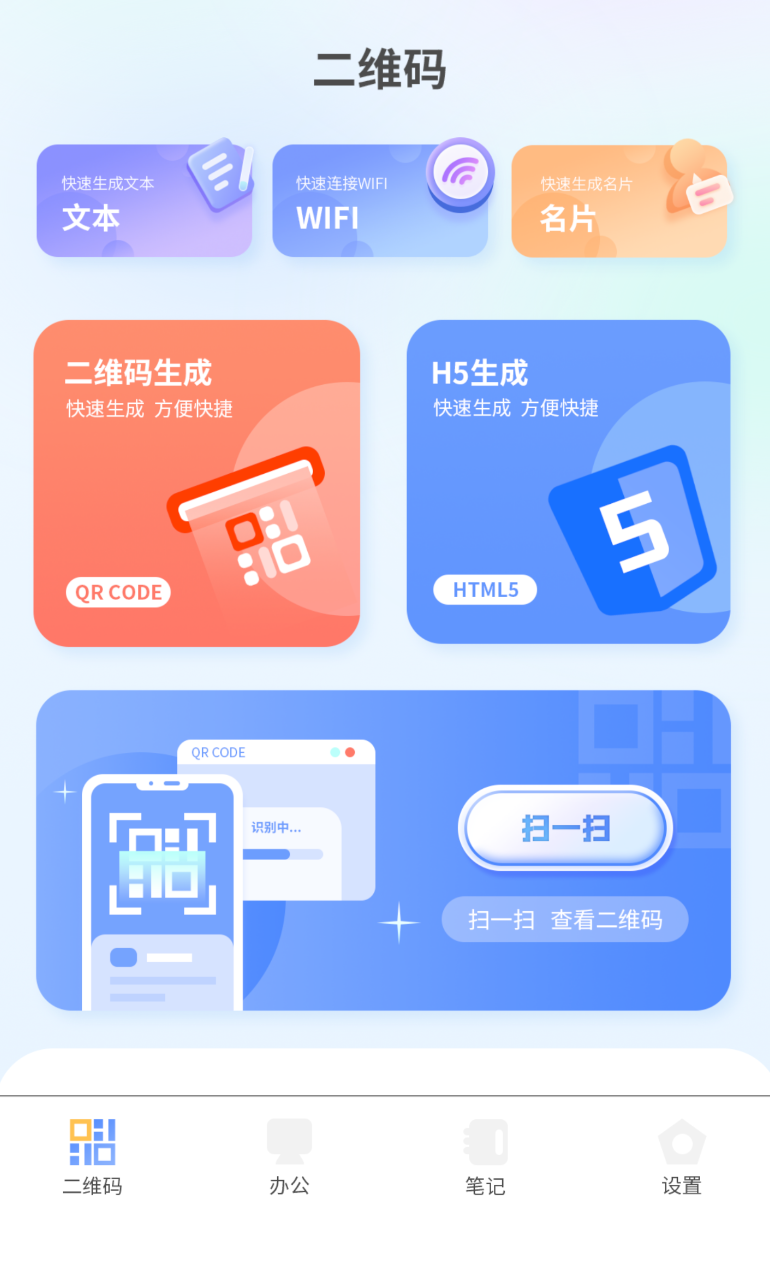Open the H5生成 HTML5 card
The width and height of the screenshot is (770, 1267).
pyautogui.click(x=568, y=482)
